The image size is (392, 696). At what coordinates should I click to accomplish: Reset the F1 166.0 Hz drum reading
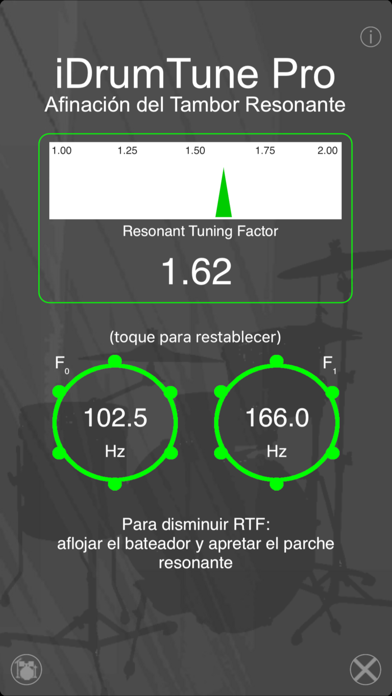277,423
